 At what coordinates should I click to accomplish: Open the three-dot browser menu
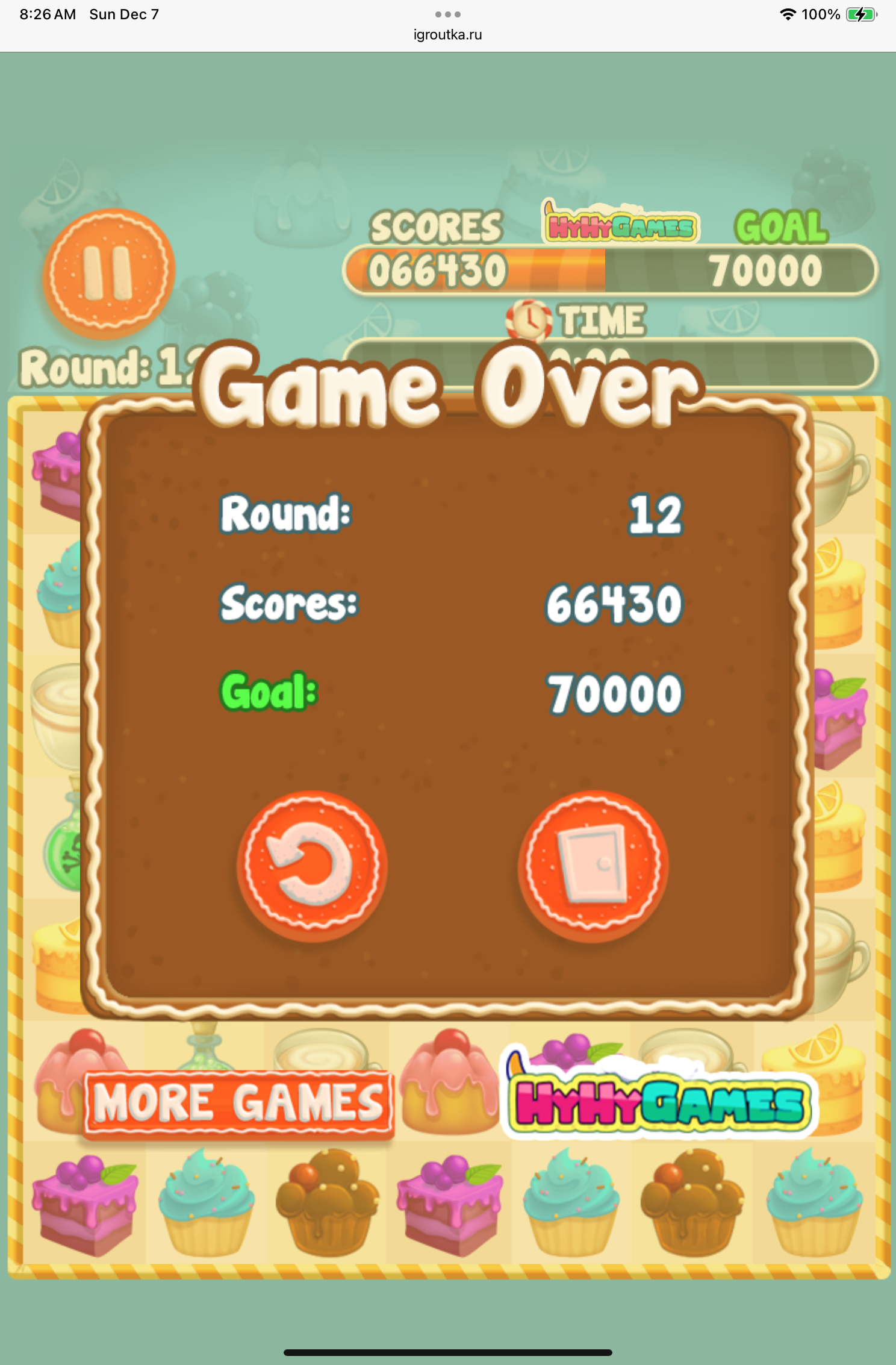447,14
